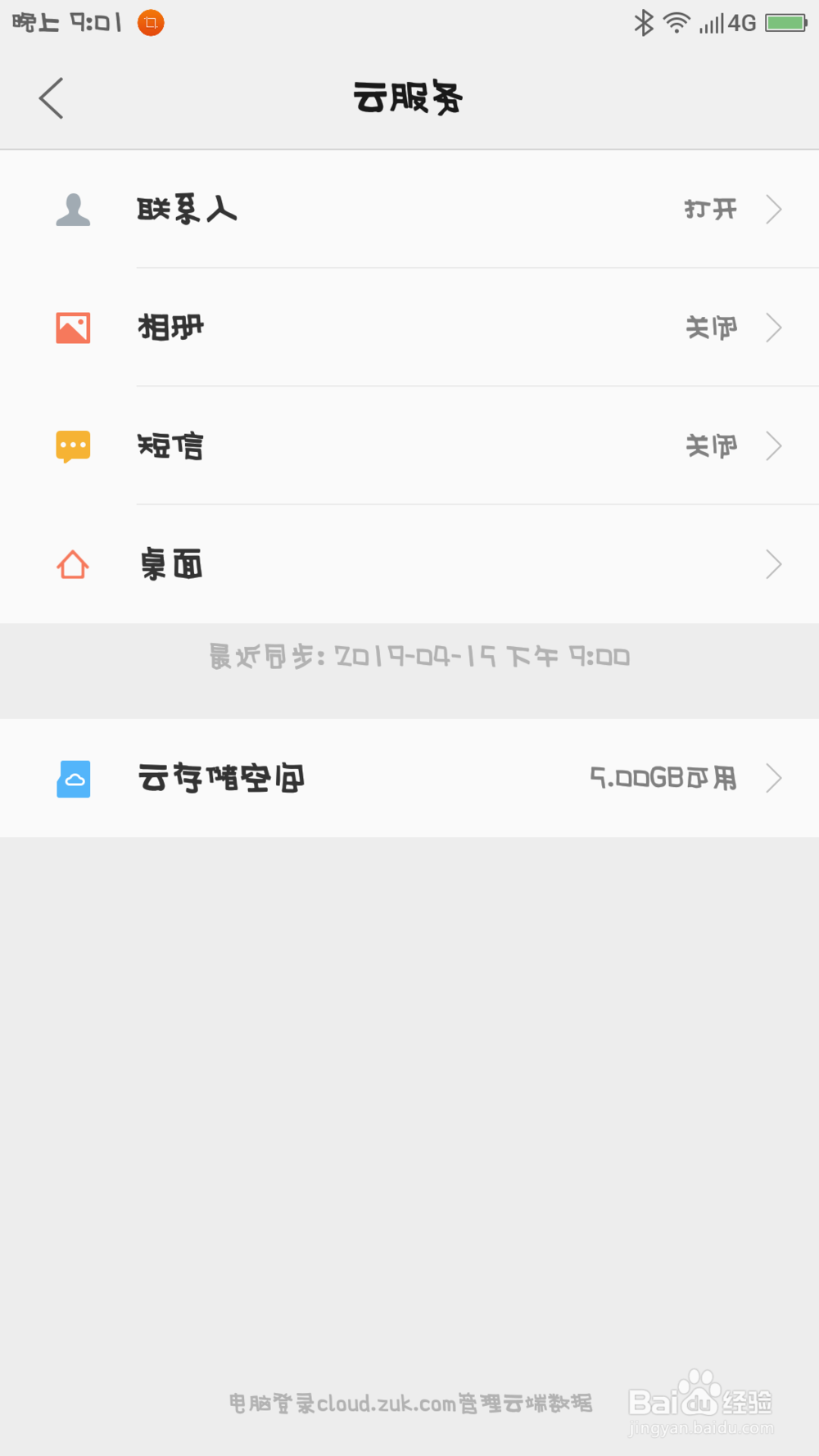Open 短信 sync settings

coord(409,446)
